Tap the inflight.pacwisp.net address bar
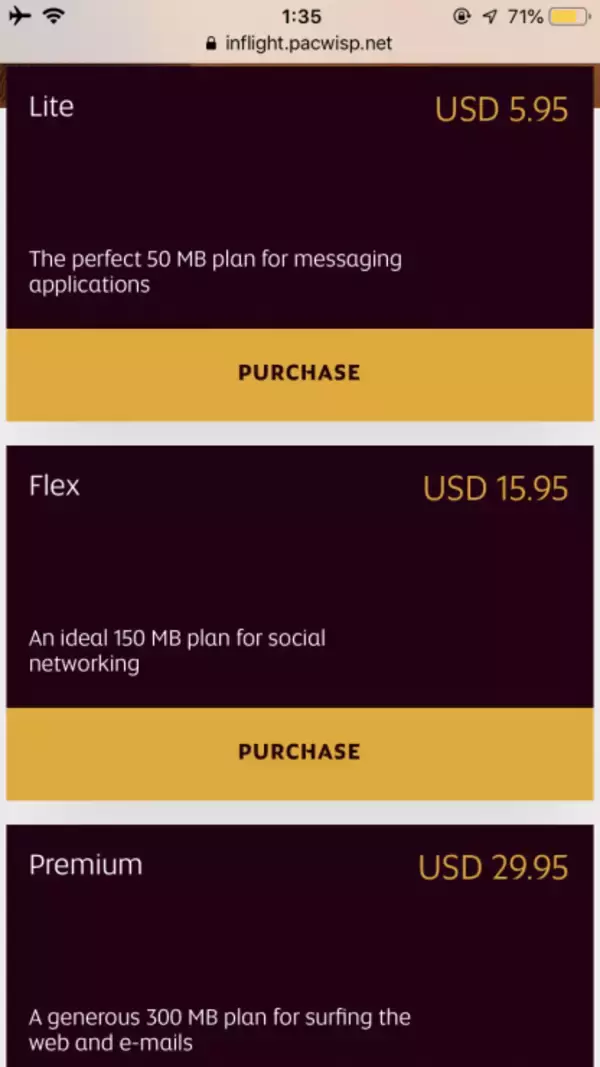Viewport: 600px width, 1067px height. (x=300, y=43)
